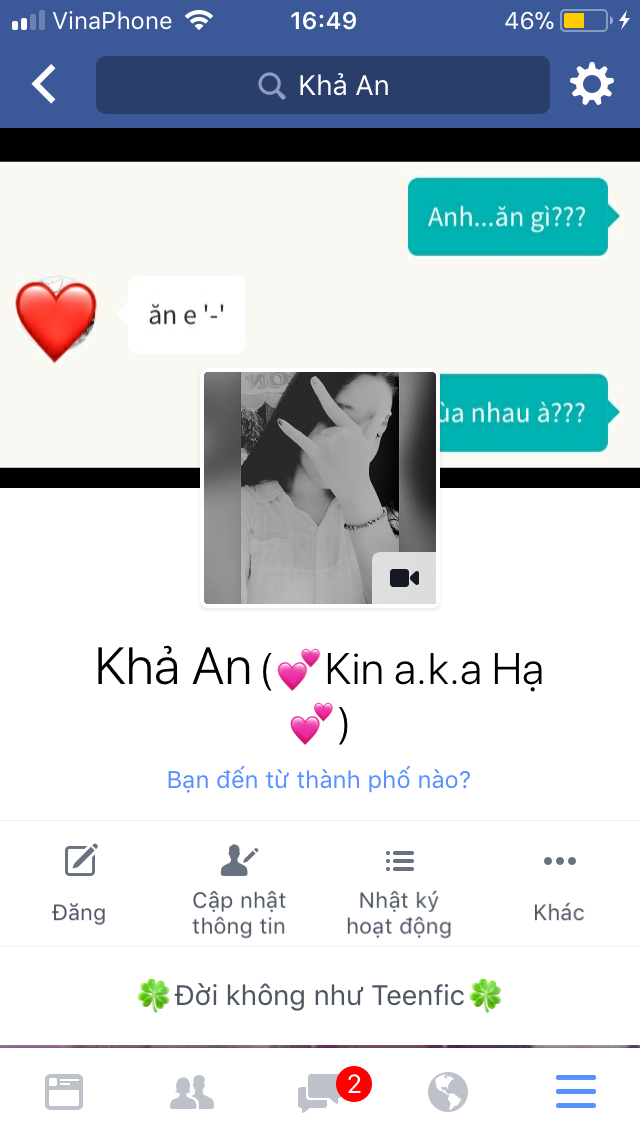This screenshot has width=640, height=1136.
Task: Open the hamburger menu tab
Action: click(x=576, y=1092)
